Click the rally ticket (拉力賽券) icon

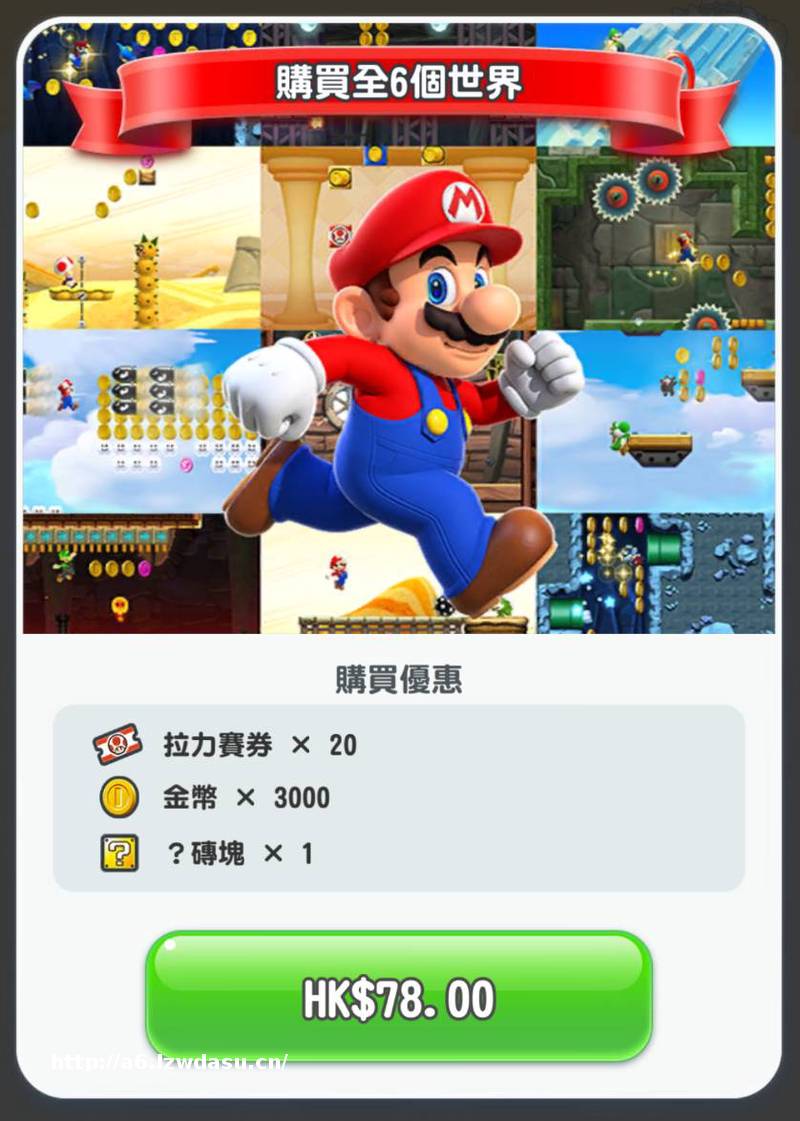click(x=122, y=745)
